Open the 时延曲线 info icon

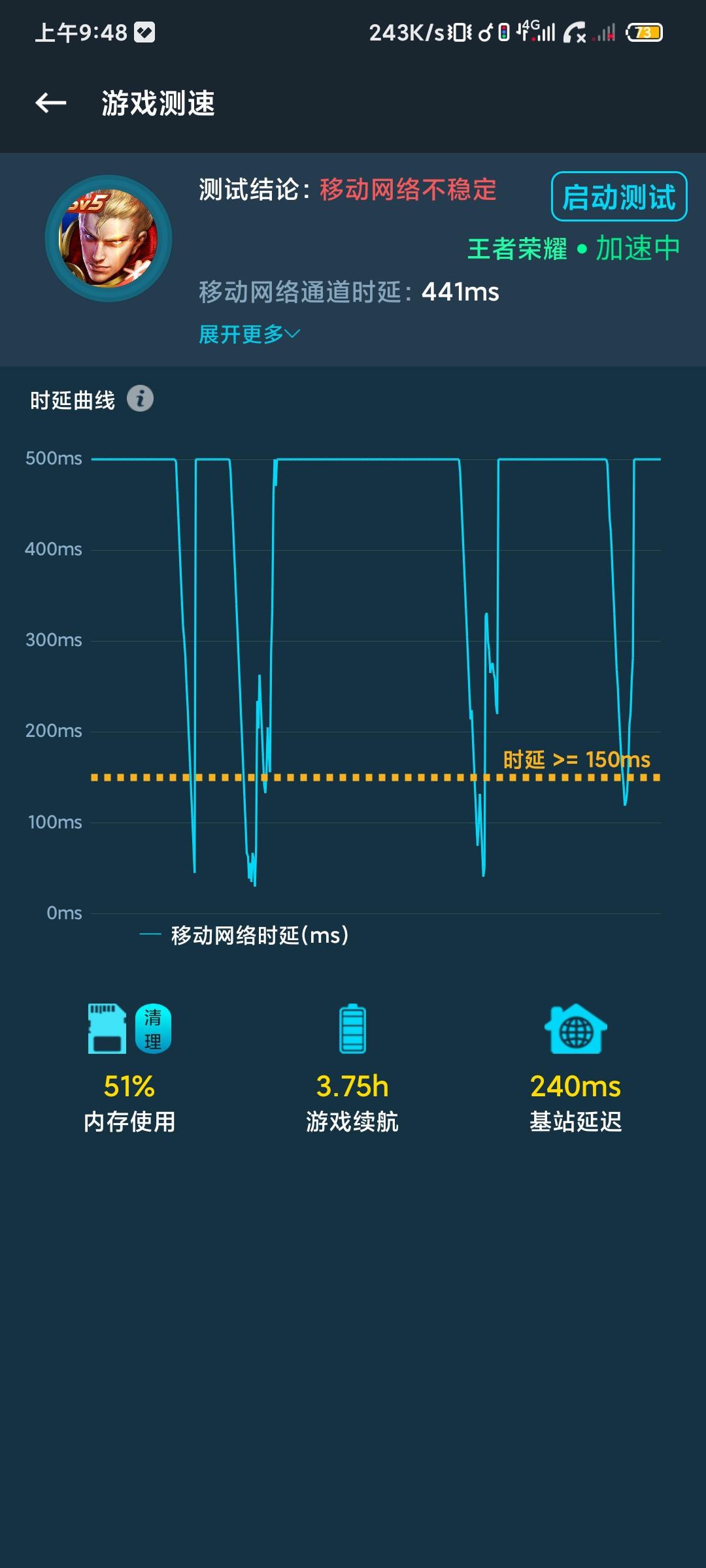point(140,399)
